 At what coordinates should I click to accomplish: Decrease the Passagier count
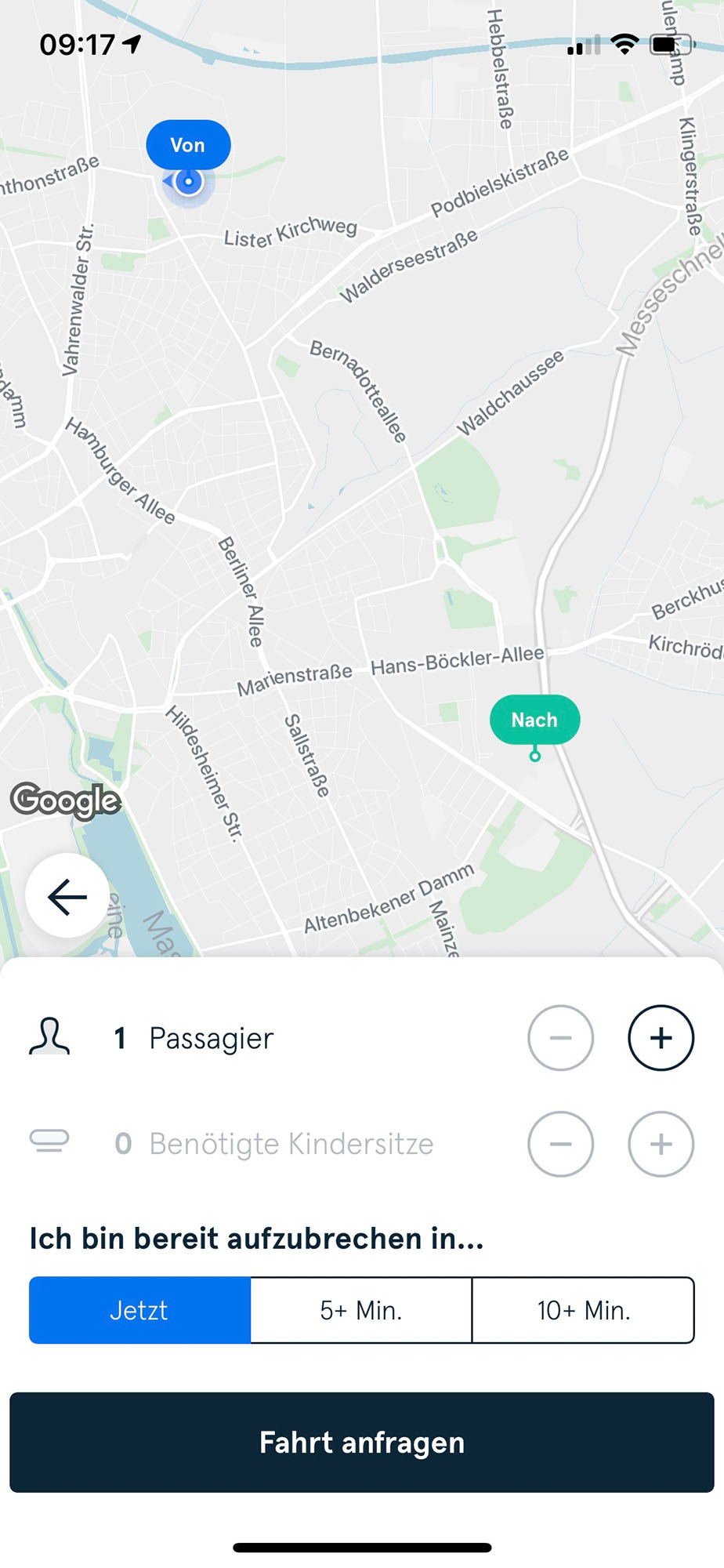coord(560,1038)
